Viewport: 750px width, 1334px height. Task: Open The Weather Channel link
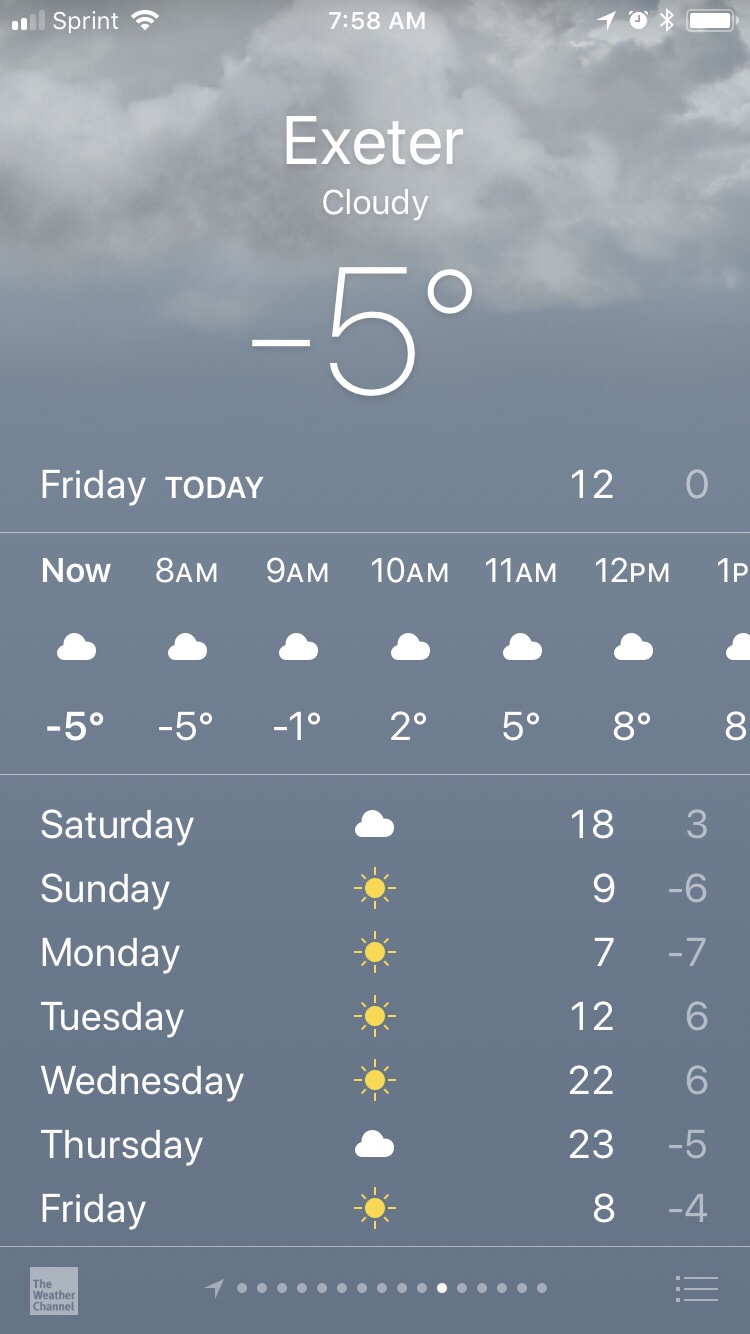54,1290
